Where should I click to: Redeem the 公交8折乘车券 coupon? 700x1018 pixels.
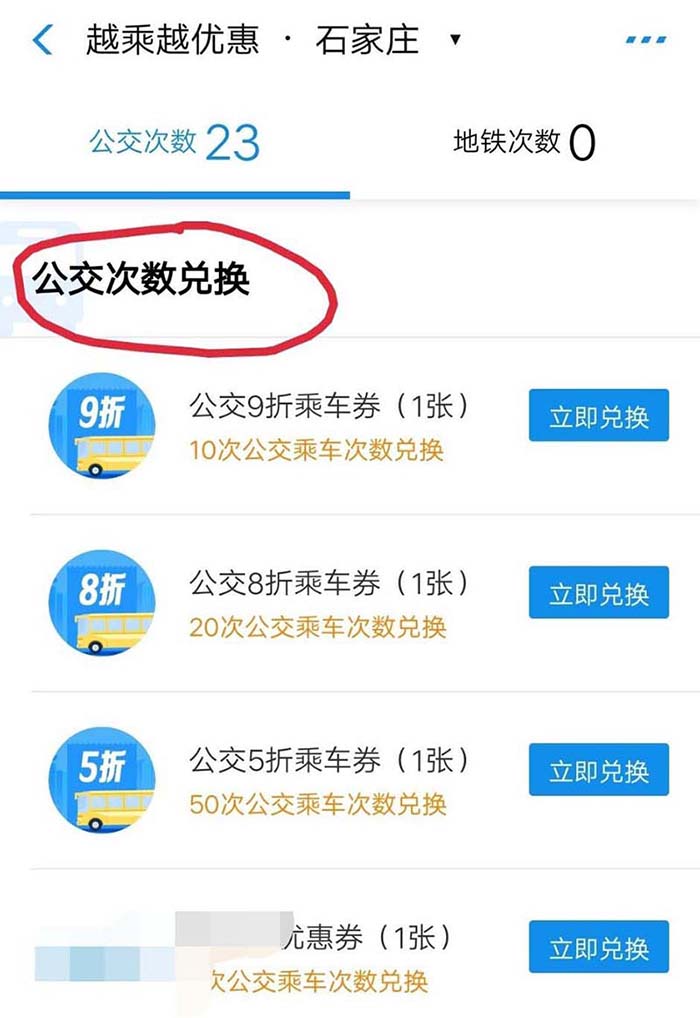[x=598, y=593]
